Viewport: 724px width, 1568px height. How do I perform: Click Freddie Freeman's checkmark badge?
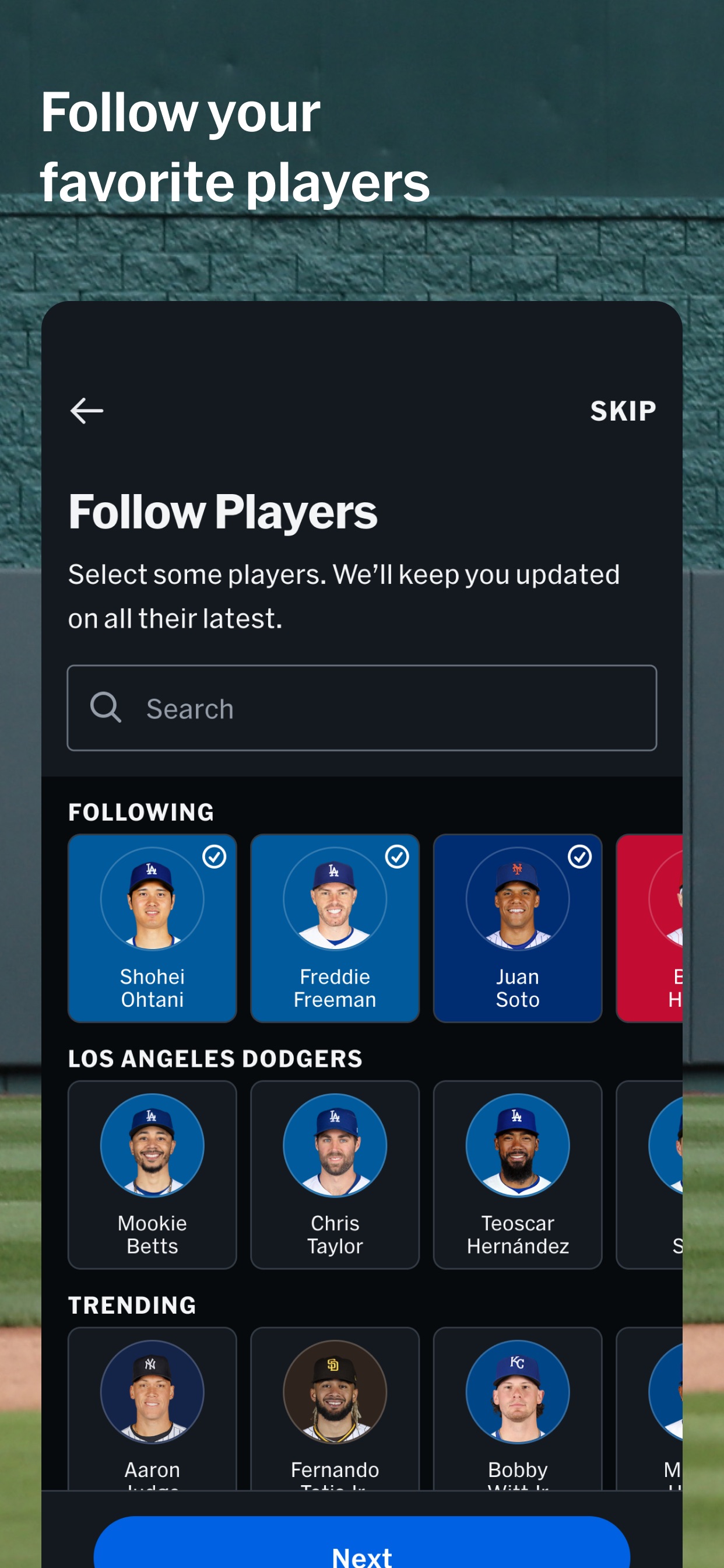(399, 856)
